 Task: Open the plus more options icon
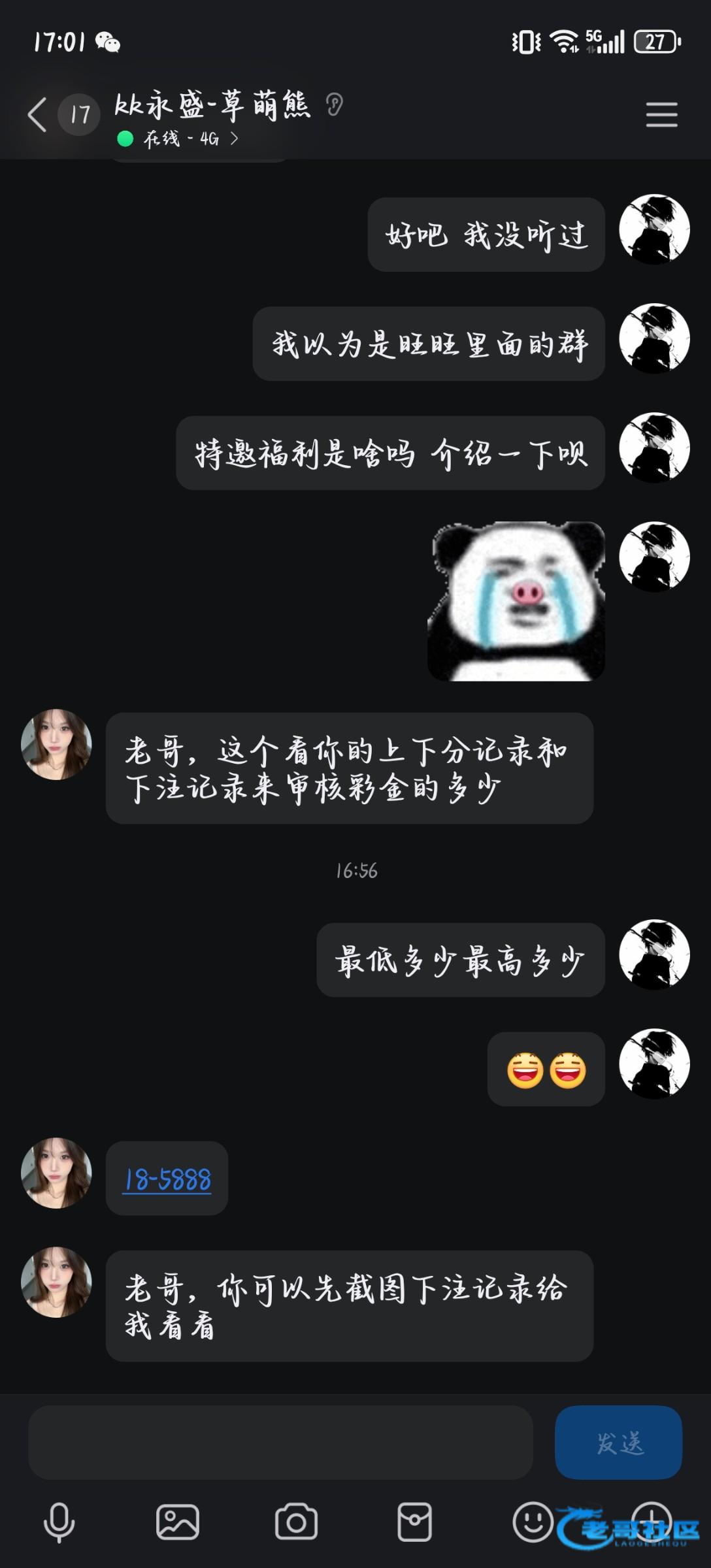click(x=651, y=1521)
